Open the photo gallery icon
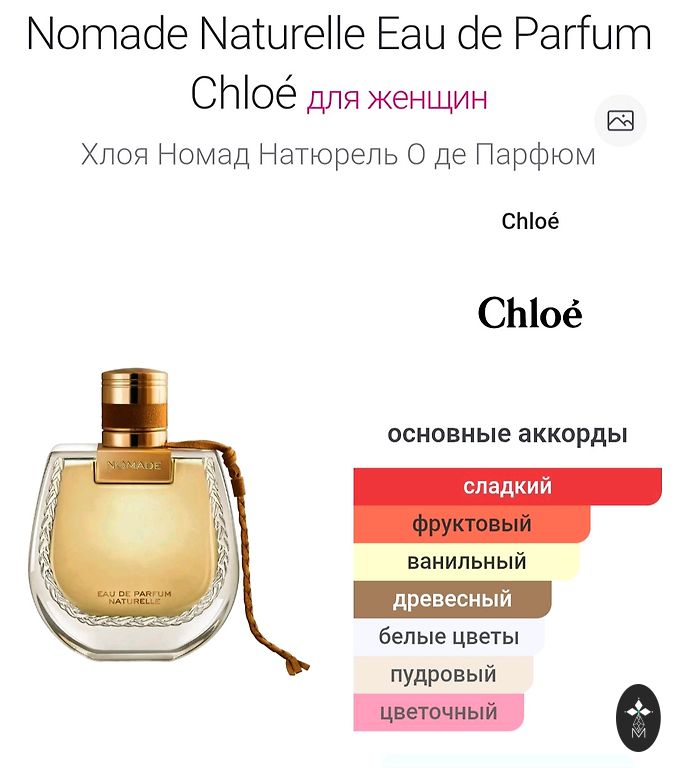This screenshot has height=768, width=677. (x=620, y=121)
